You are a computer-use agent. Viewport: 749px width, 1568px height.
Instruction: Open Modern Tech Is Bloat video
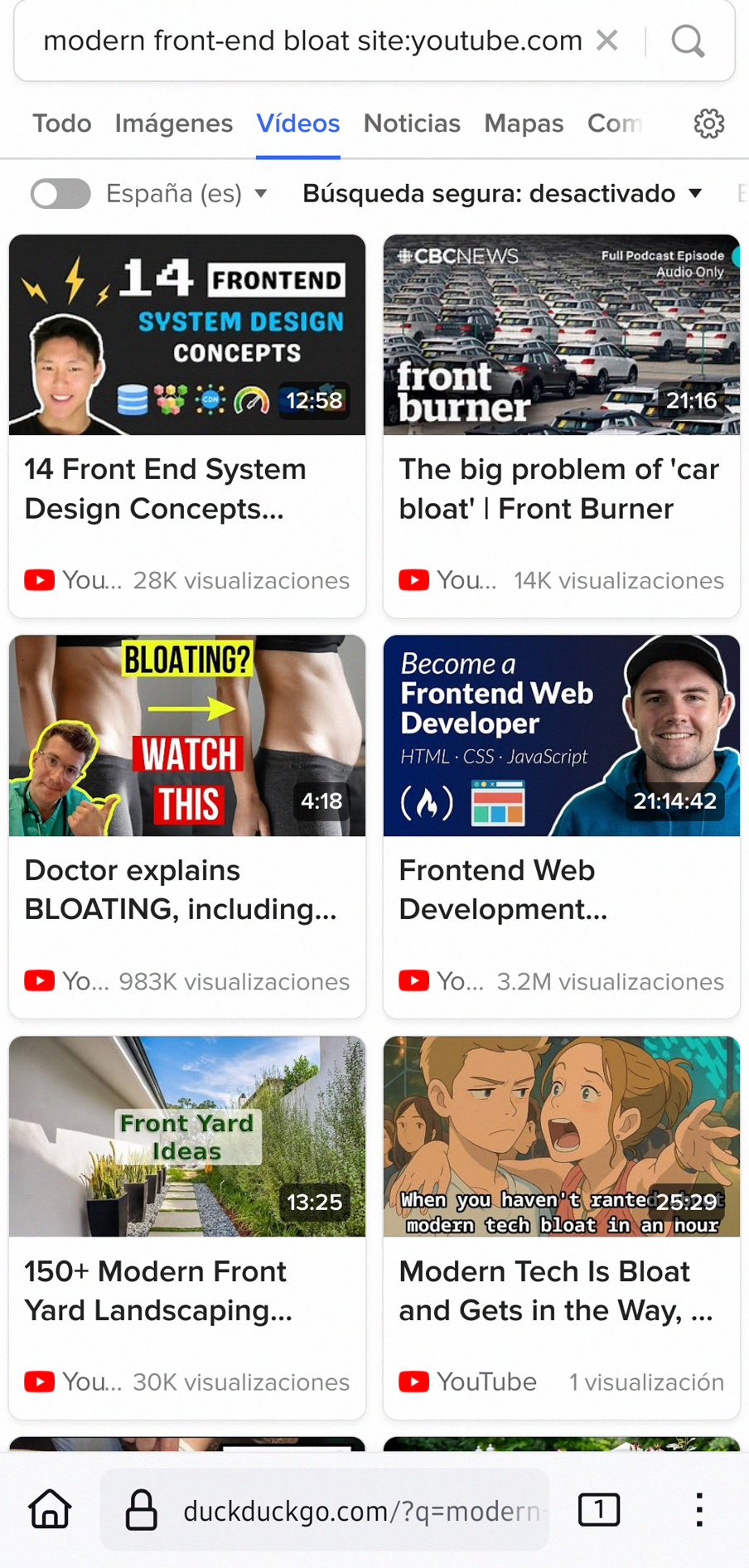pos(562,1228)
